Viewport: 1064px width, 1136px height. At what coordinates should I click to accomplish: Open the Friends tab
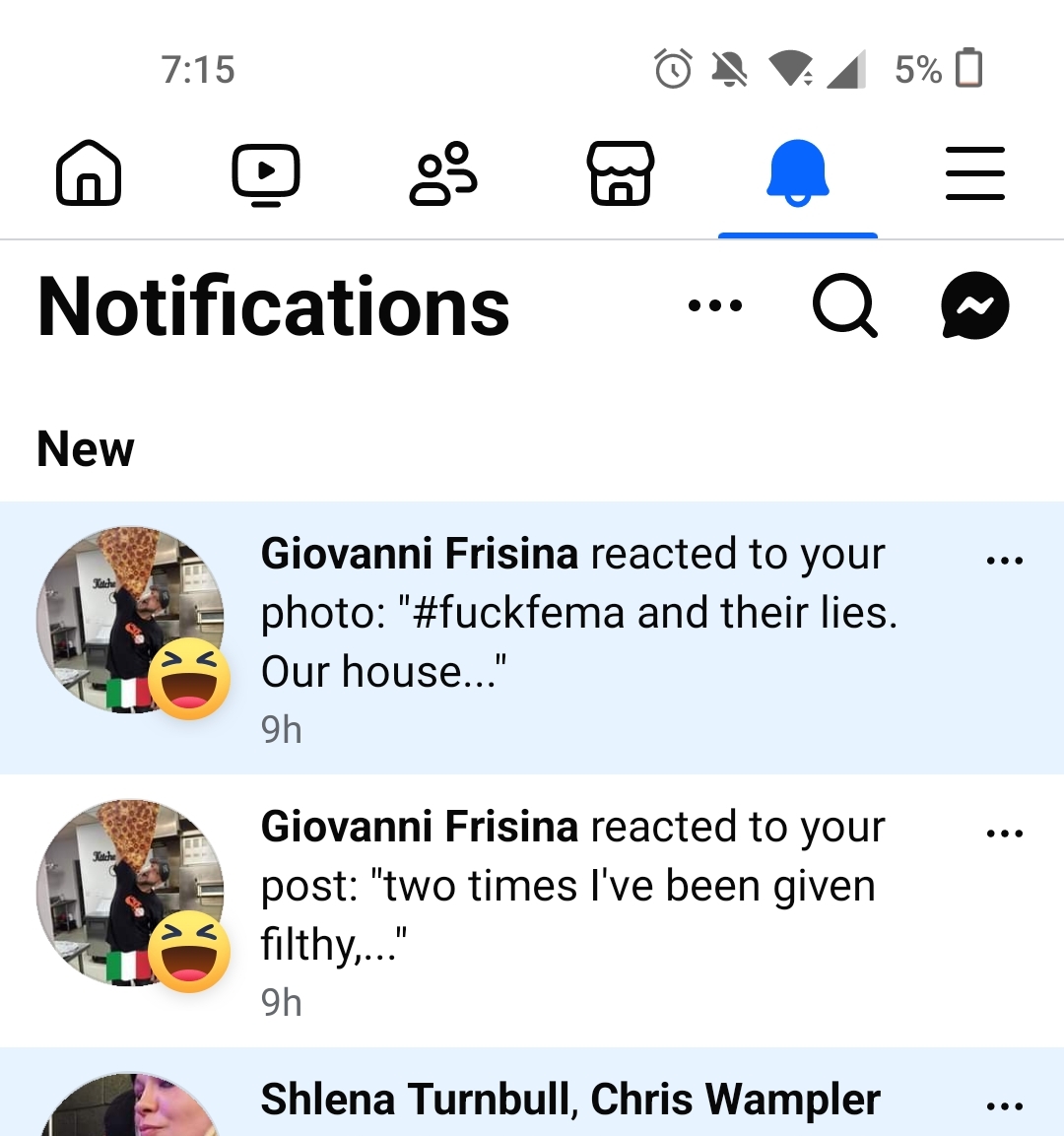443,173
